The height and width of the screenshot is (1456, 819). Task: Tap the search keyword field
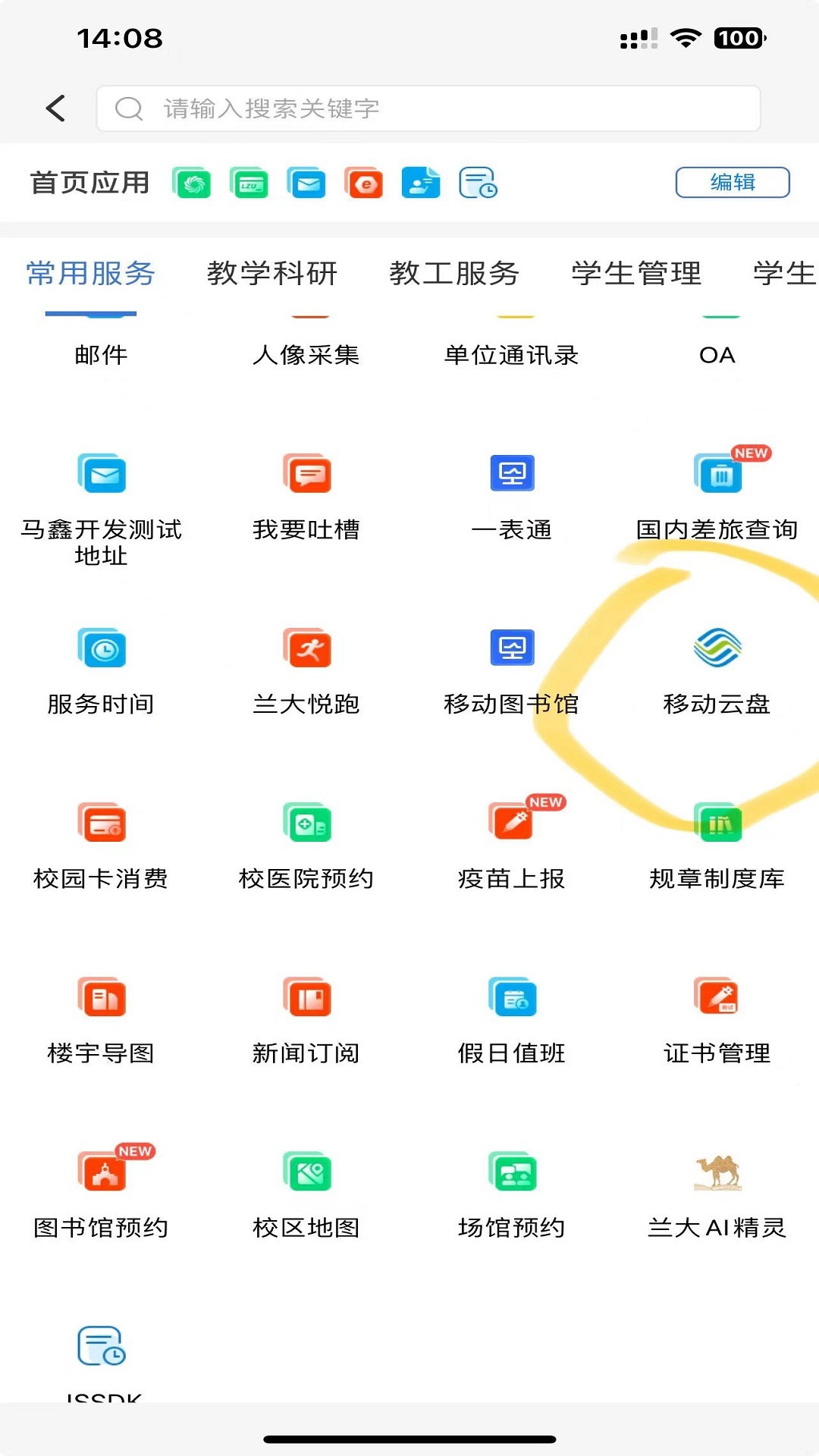(428, 108)
